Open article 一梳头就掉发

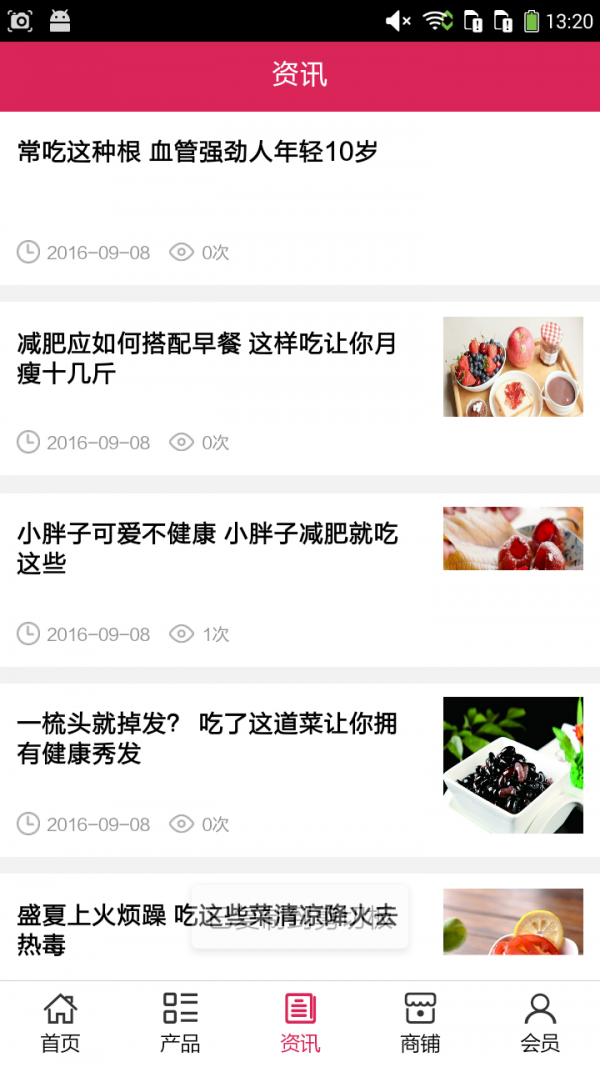tap(207, 738)
